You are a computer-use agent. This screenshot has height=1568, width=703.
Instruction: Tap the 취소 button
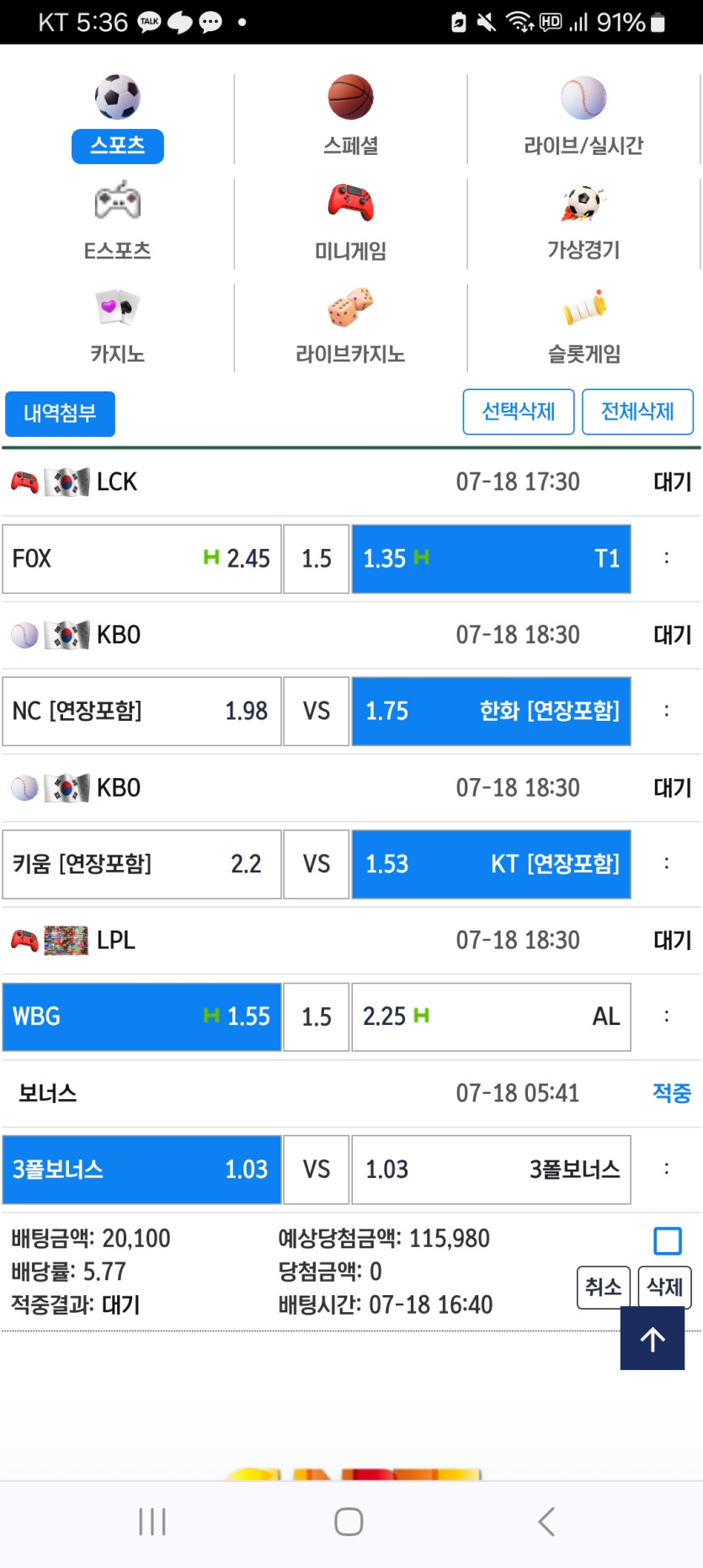click(x=603, y=1287)
